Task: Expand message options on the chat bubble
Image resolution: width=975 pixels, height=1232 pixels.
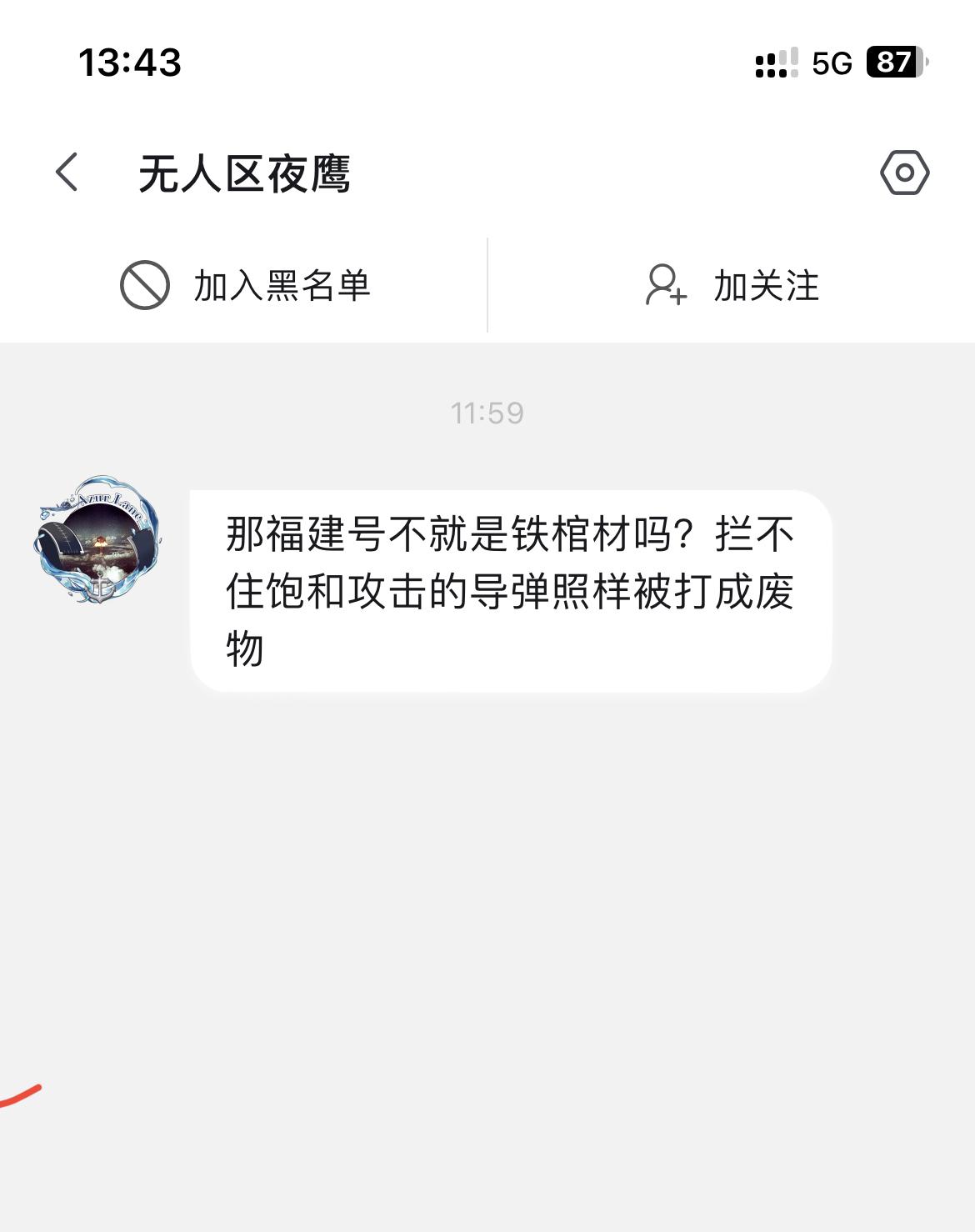Action: (510, 588)
